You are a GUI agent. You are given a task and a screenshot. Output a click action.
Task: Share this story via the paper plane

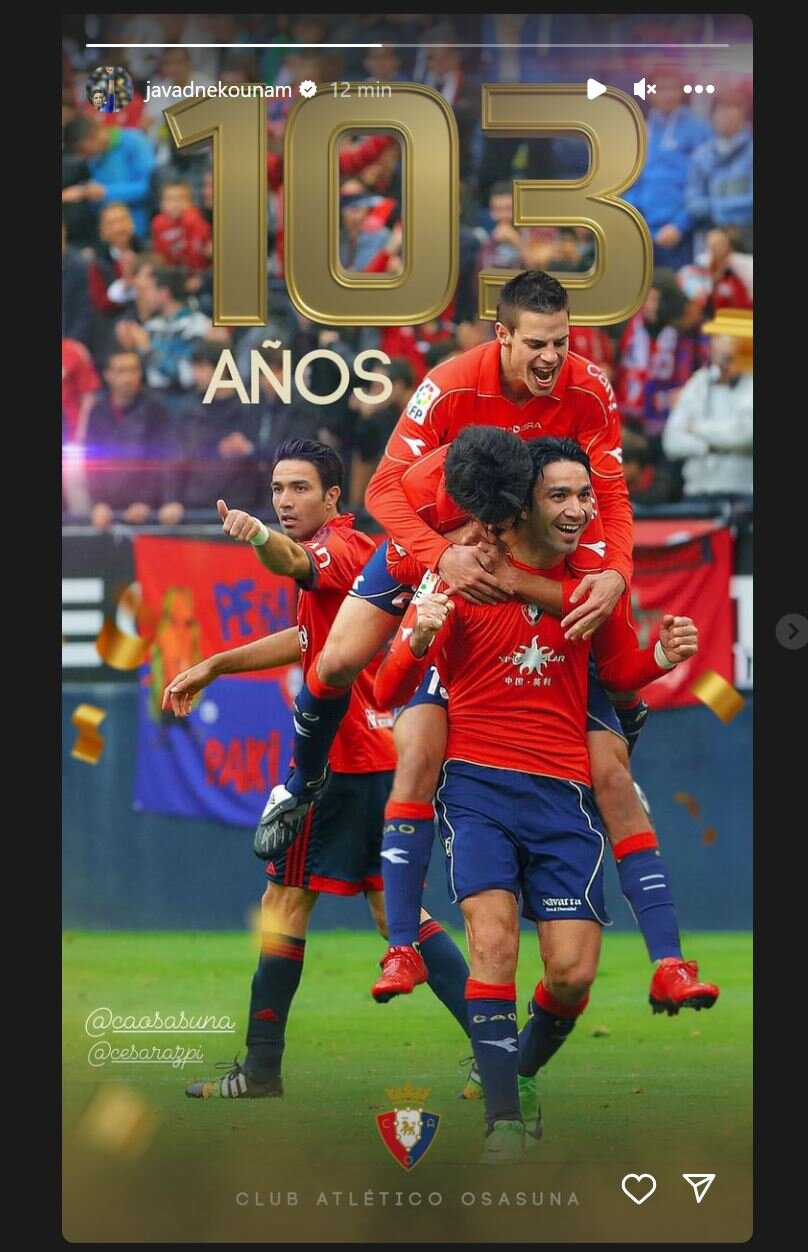[x=699, y=1188]
